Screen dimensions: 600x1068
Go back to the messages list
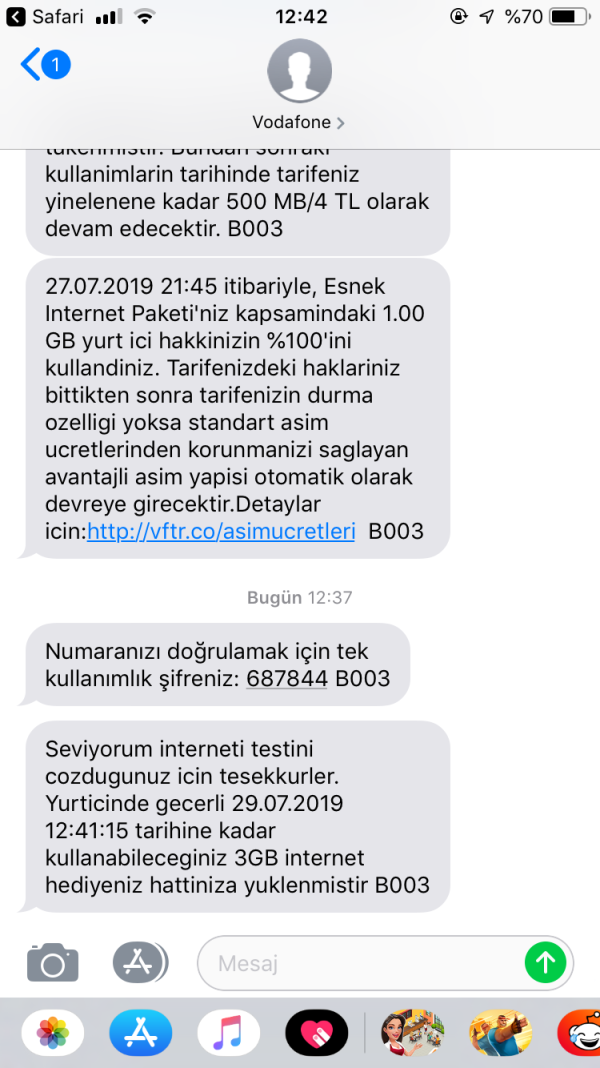44,67
